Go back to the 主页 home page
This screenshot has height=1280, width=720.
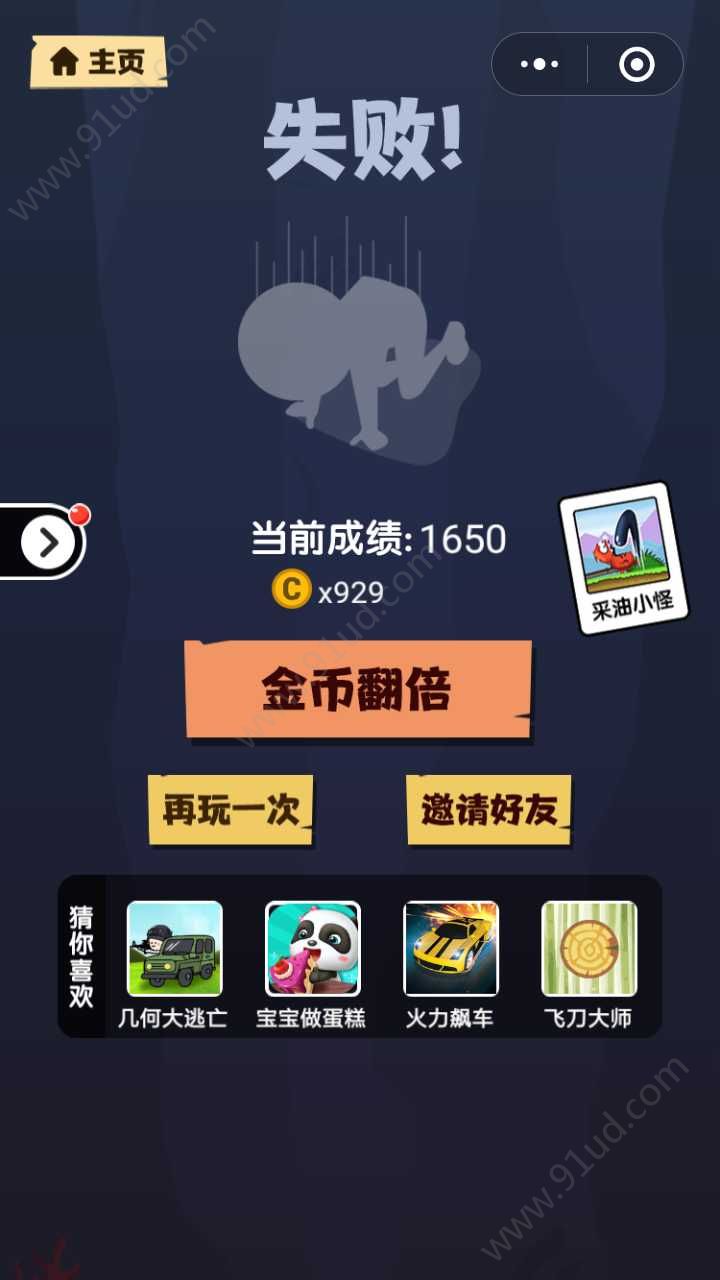pos(97,62)
